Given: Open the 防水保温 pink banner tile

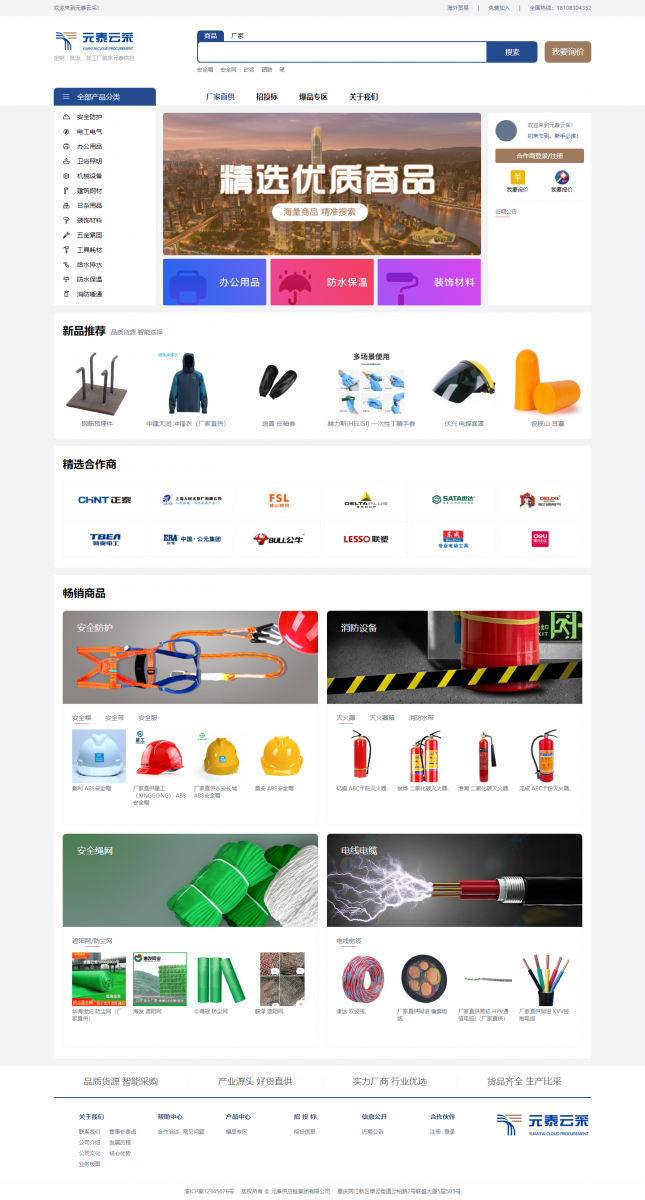Looking at the screenshot, I should tap(321, 282).
